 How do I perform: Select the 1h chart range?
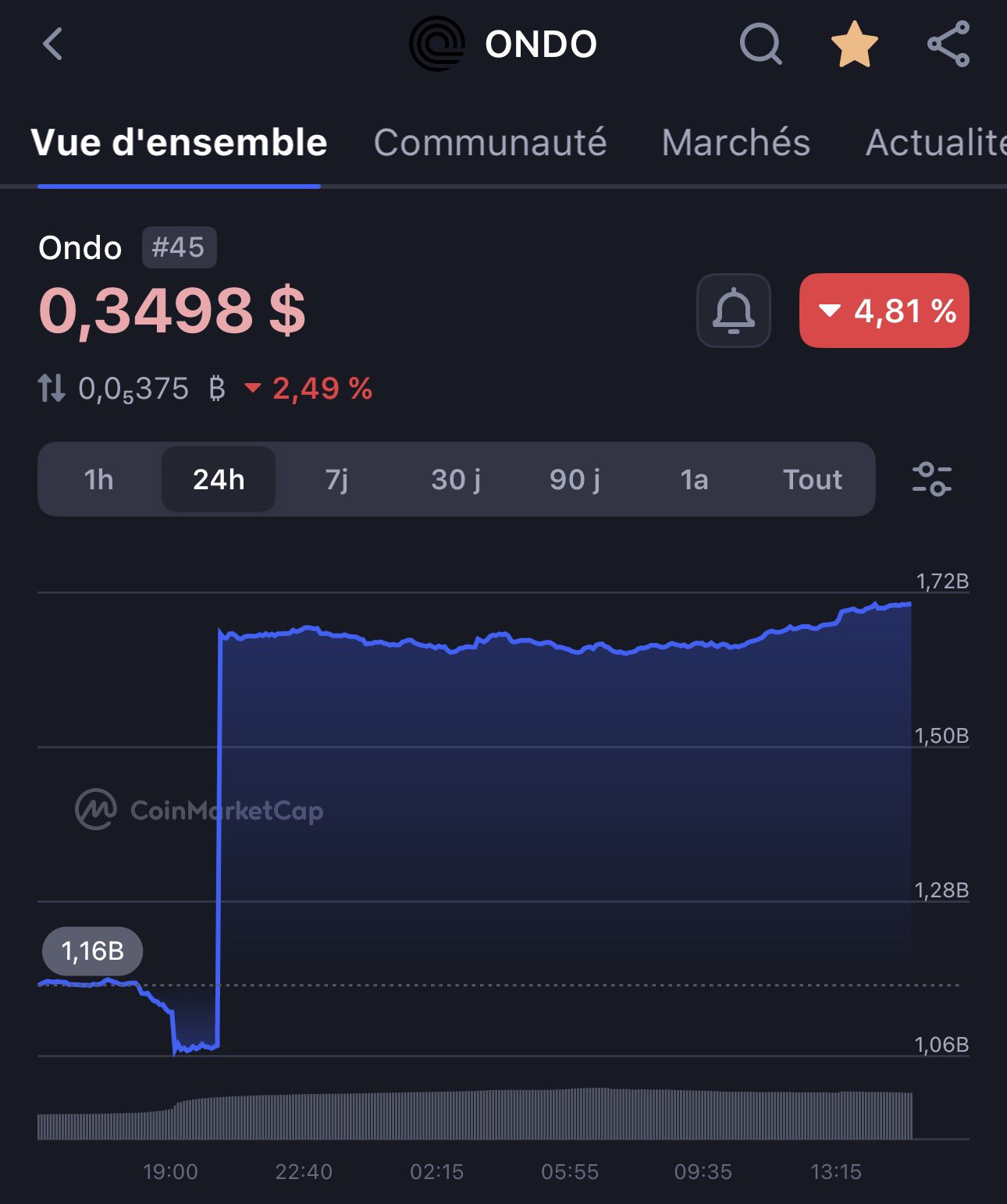[99, 479]
